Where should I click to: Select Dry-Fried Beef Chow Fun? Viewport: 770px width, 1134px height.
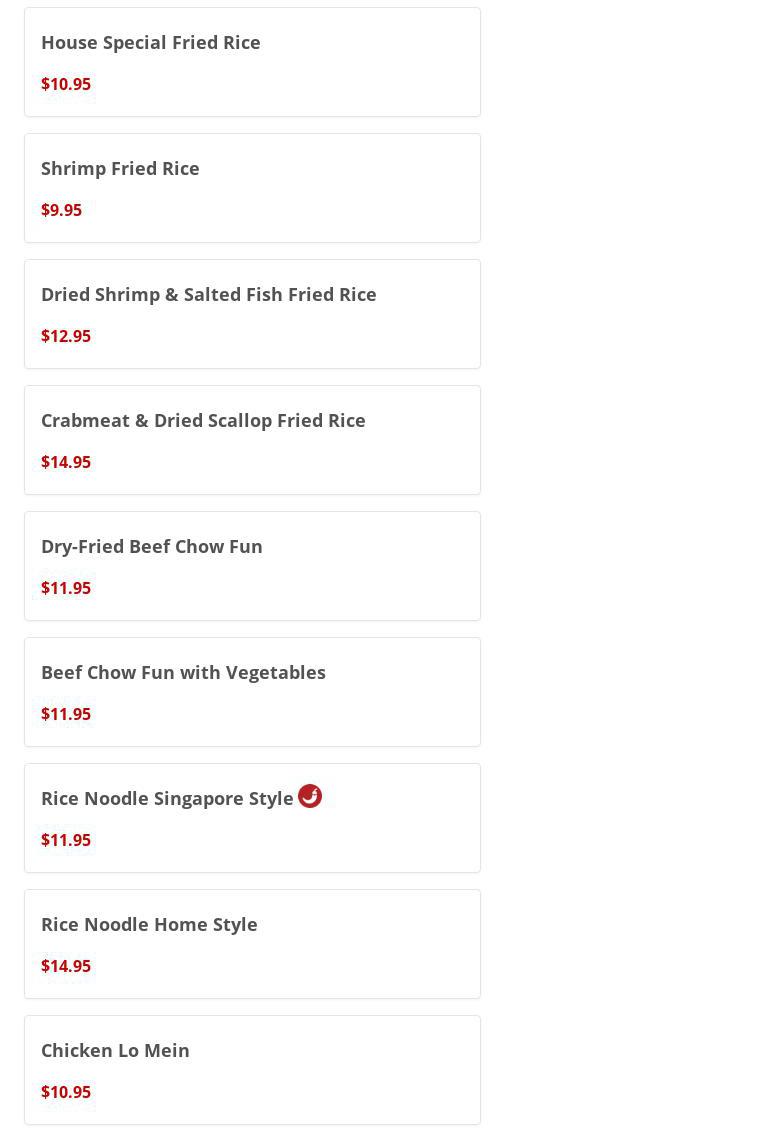pos(252,566)
